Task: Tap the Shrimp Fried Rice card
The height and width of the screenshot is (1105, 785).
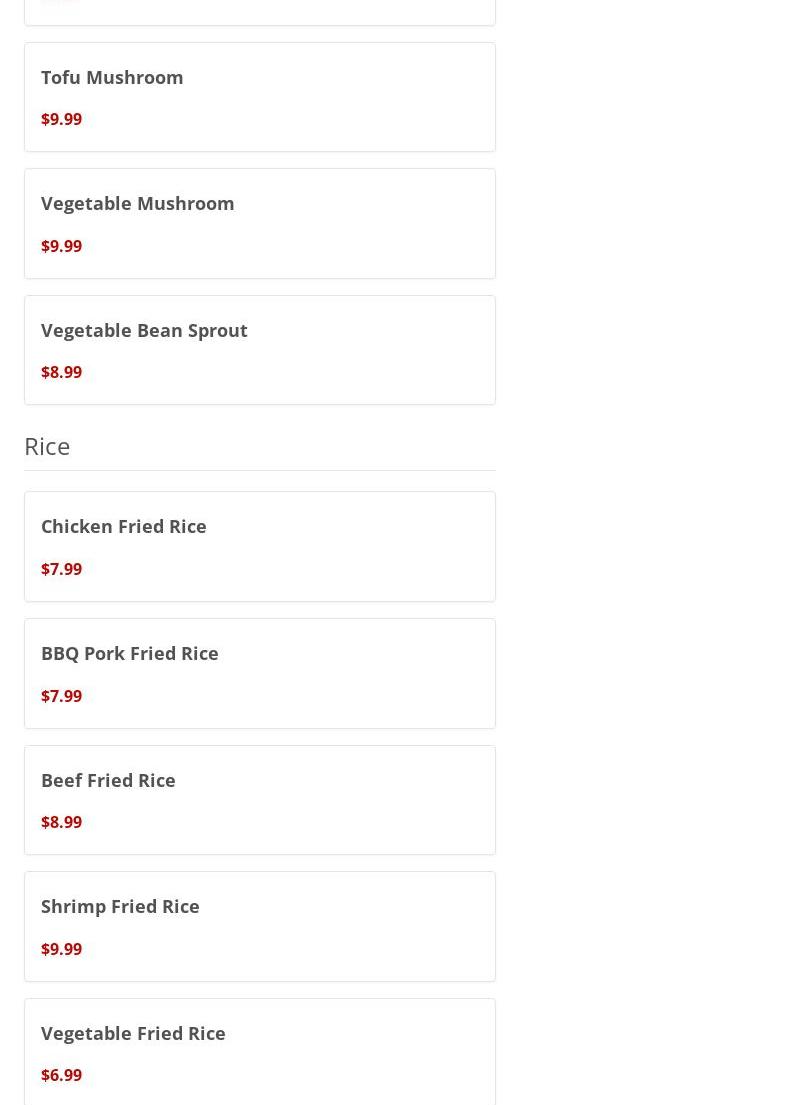Action: 259,926
